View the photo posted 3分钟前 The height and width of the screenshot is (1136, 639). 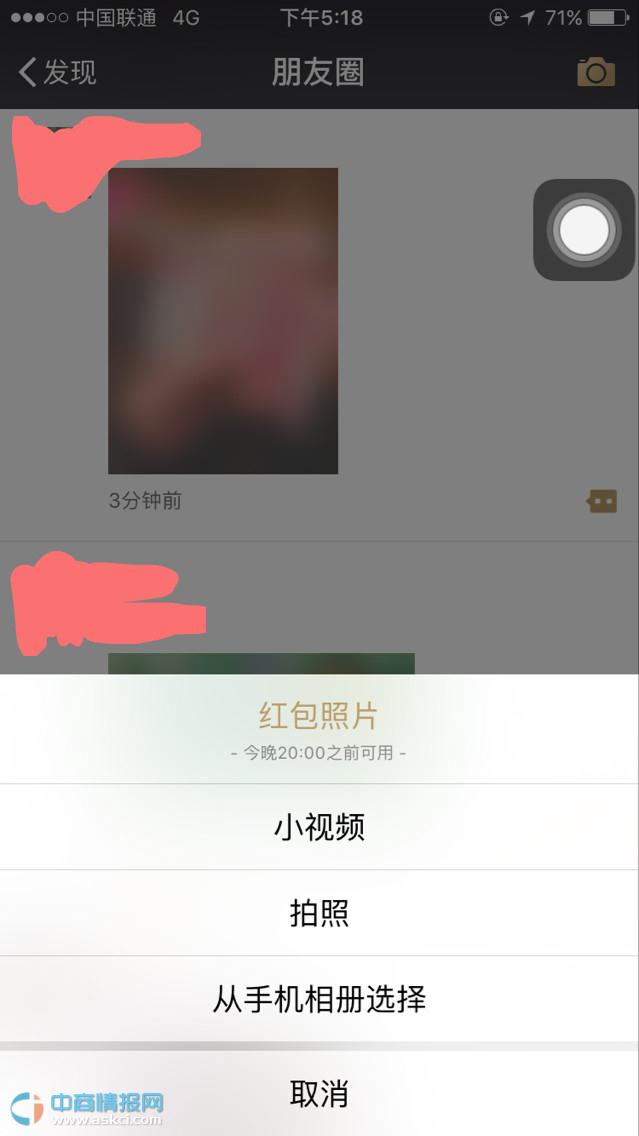coord(223,321)
